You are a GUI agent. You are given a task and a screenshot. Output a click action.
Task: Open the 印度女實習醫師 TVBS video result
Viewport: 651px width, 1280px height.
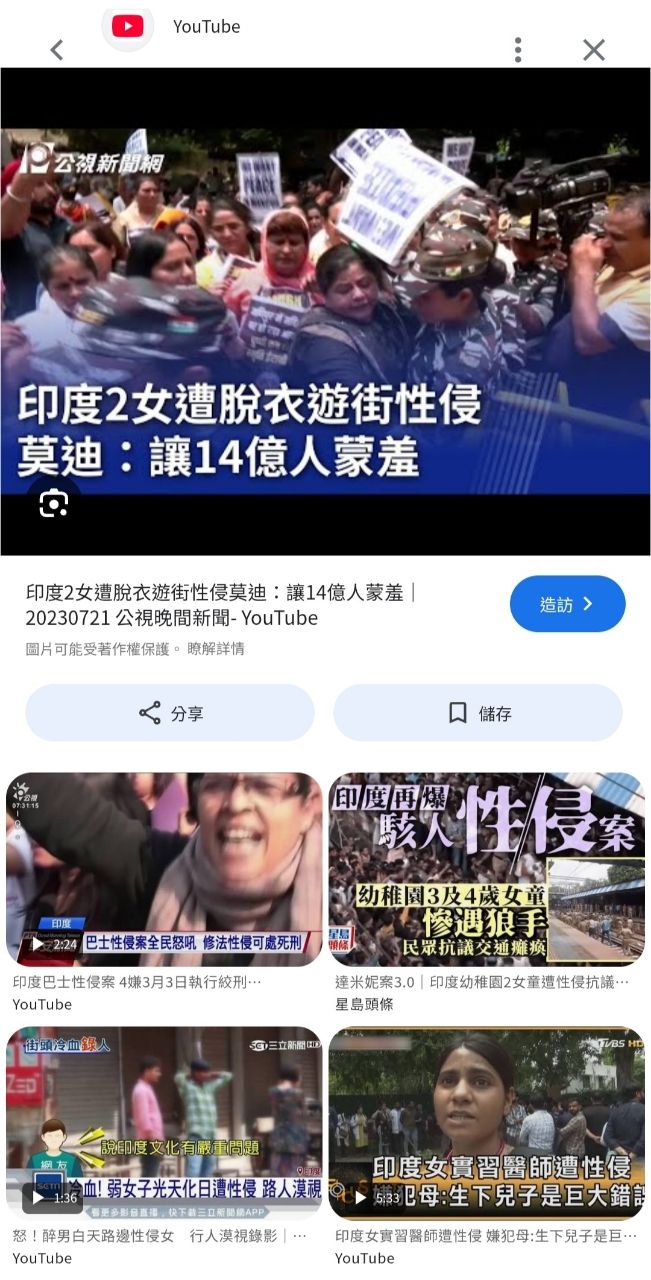(487, 1122)
